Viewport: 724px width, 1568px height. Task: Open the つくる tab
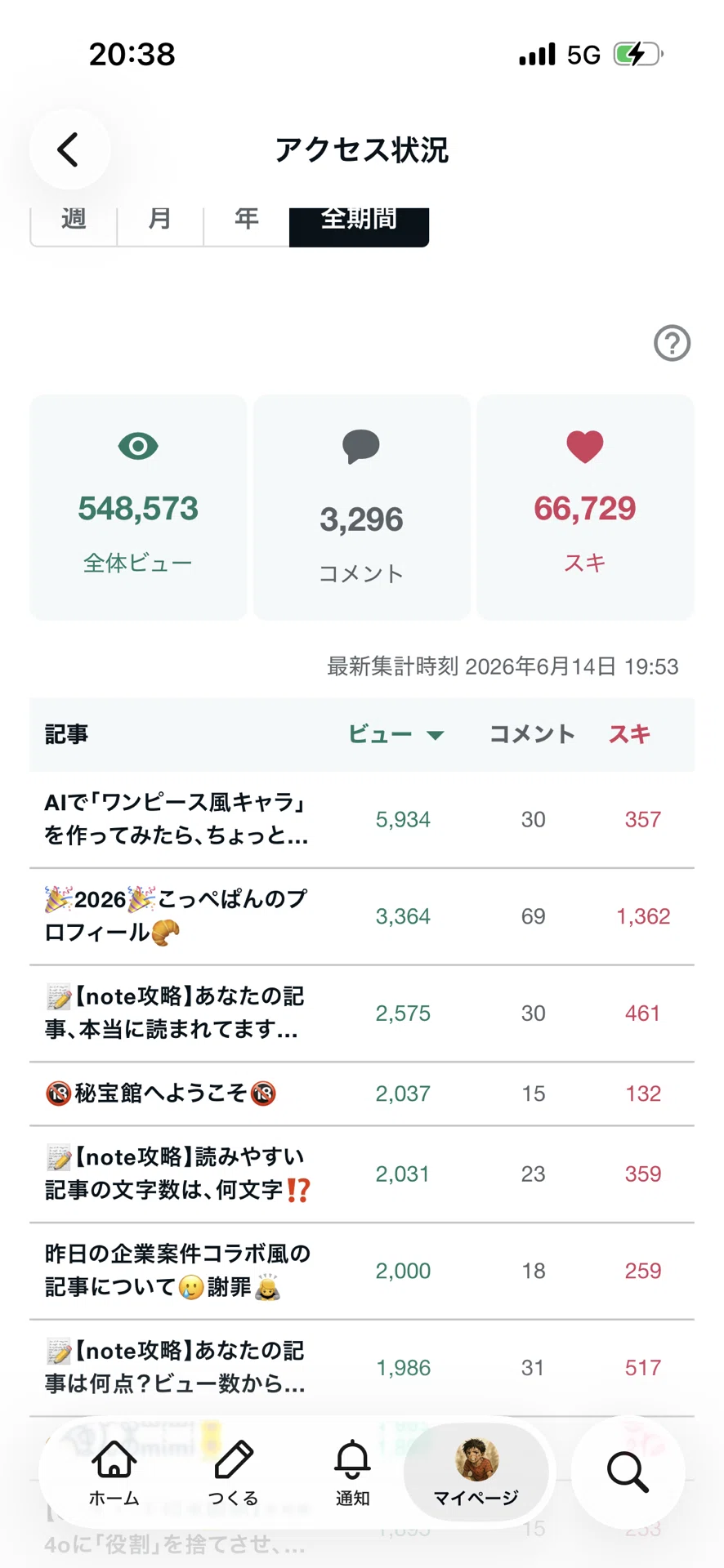tap(234, 1472)
